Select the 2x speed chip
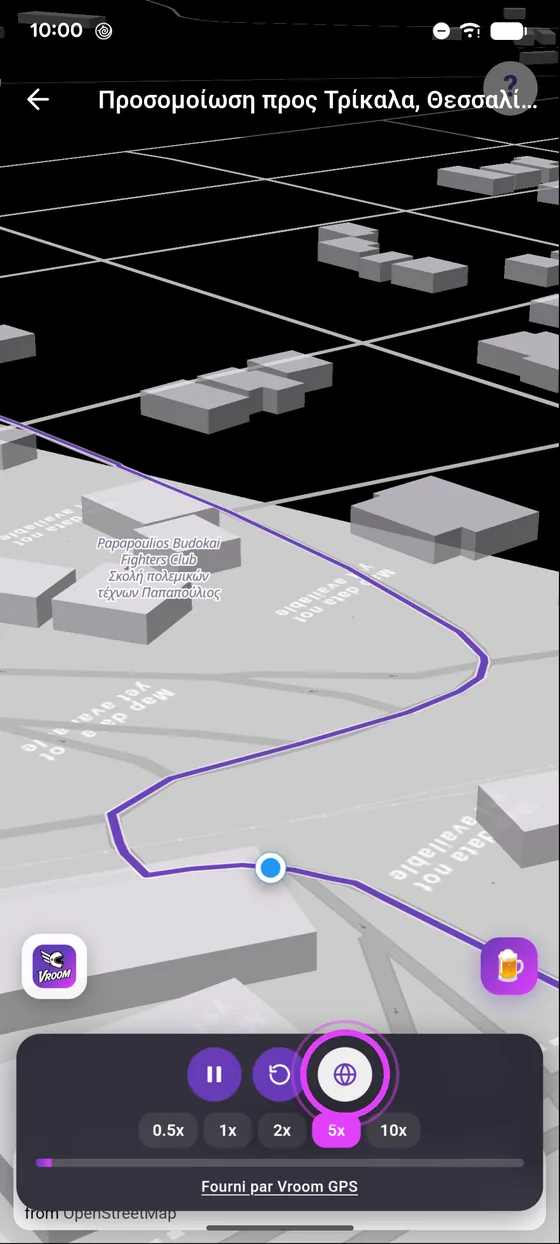This screenshot has height=1244, width=560. (282, 1130)
